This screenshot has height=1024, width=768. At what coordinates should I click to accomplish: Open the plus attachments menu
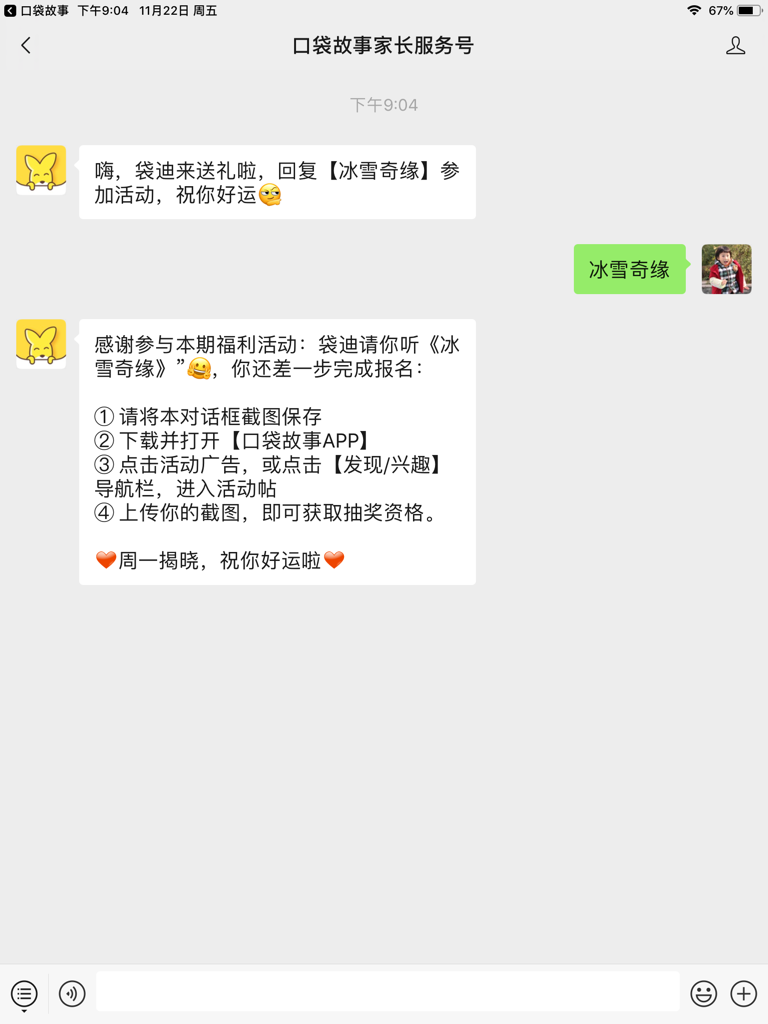[x=743, y=993]
